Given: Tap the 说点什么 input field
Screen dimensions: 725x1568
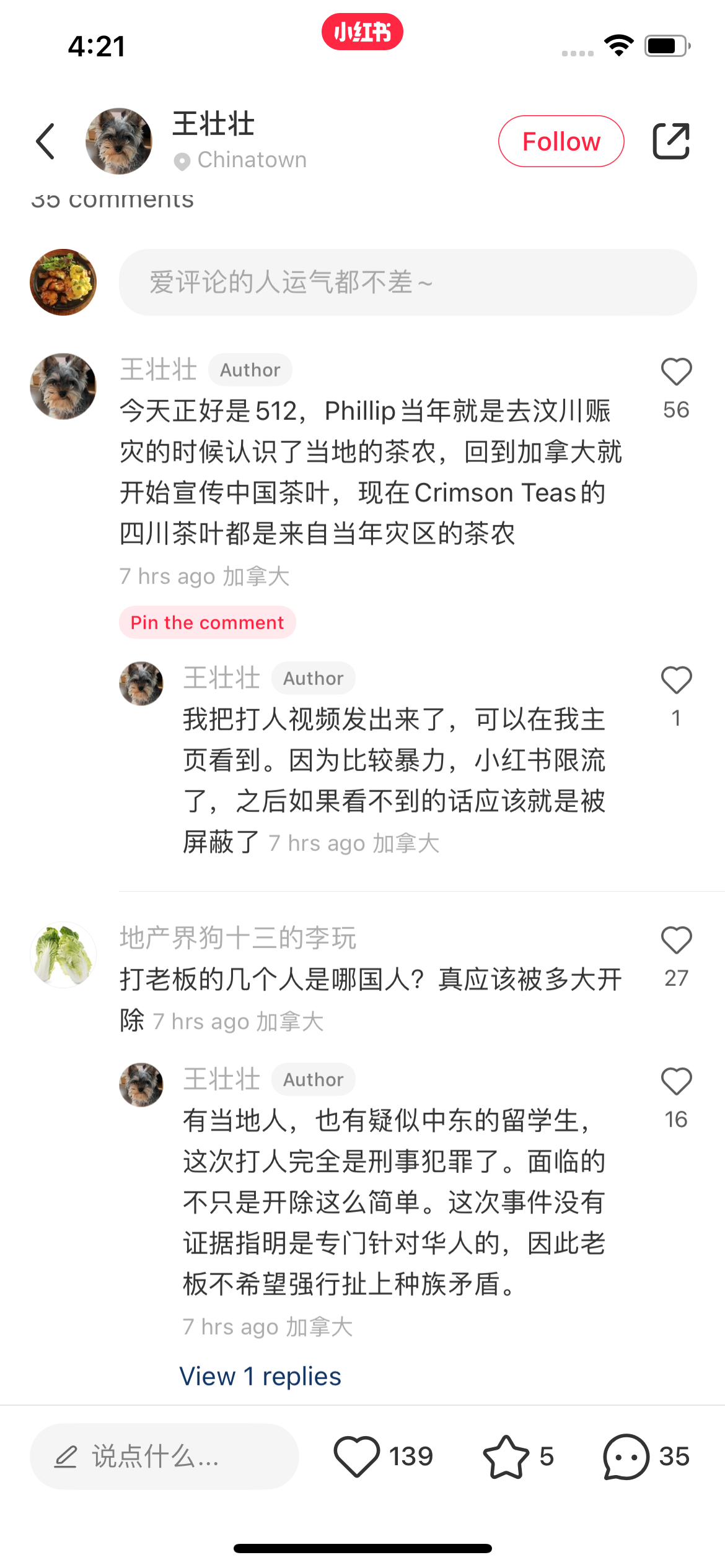Looking at the screenshot, I should coord(164,1457).
